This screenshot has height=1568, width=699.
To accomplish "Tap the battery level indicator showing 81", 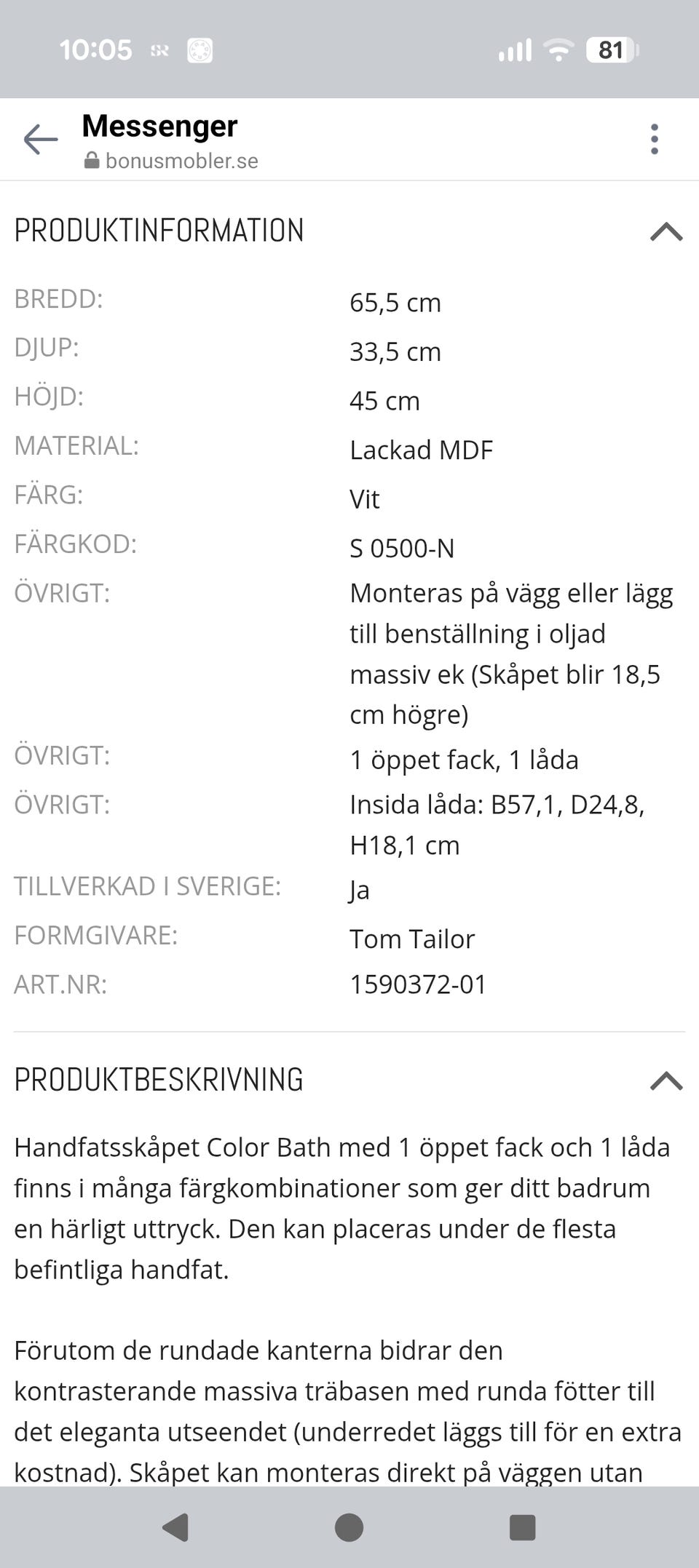I will coord(609,49).
